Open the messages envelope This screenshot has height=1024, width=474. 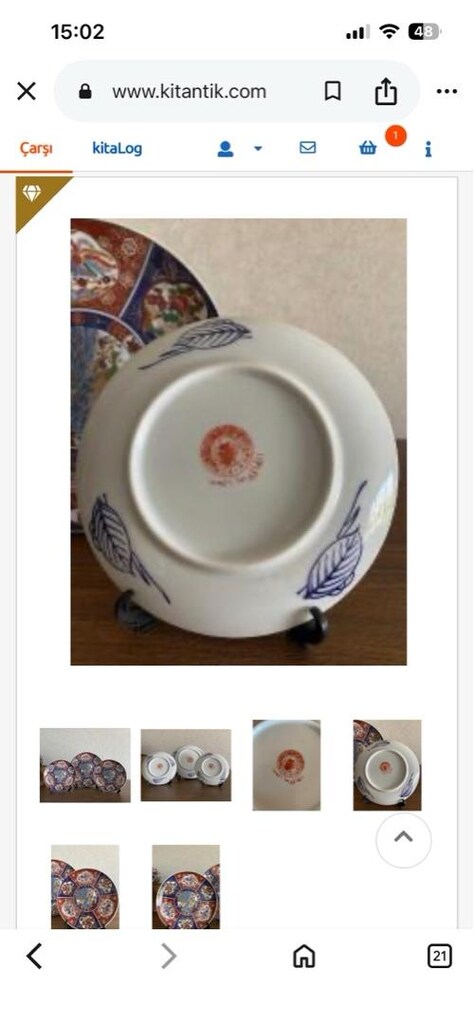point(308,148)
